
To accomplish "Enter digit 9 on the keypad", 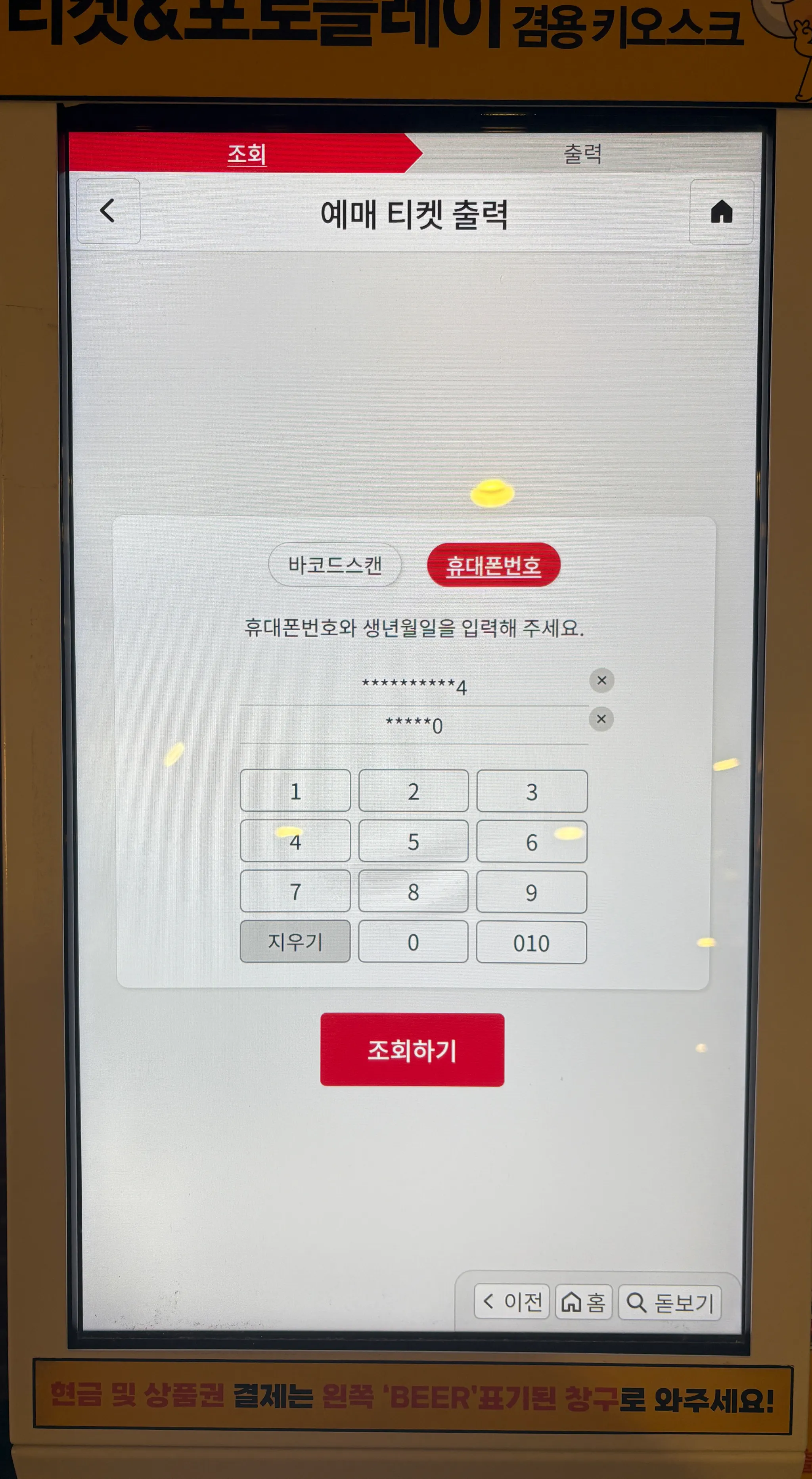I will (x=531, y=892).
